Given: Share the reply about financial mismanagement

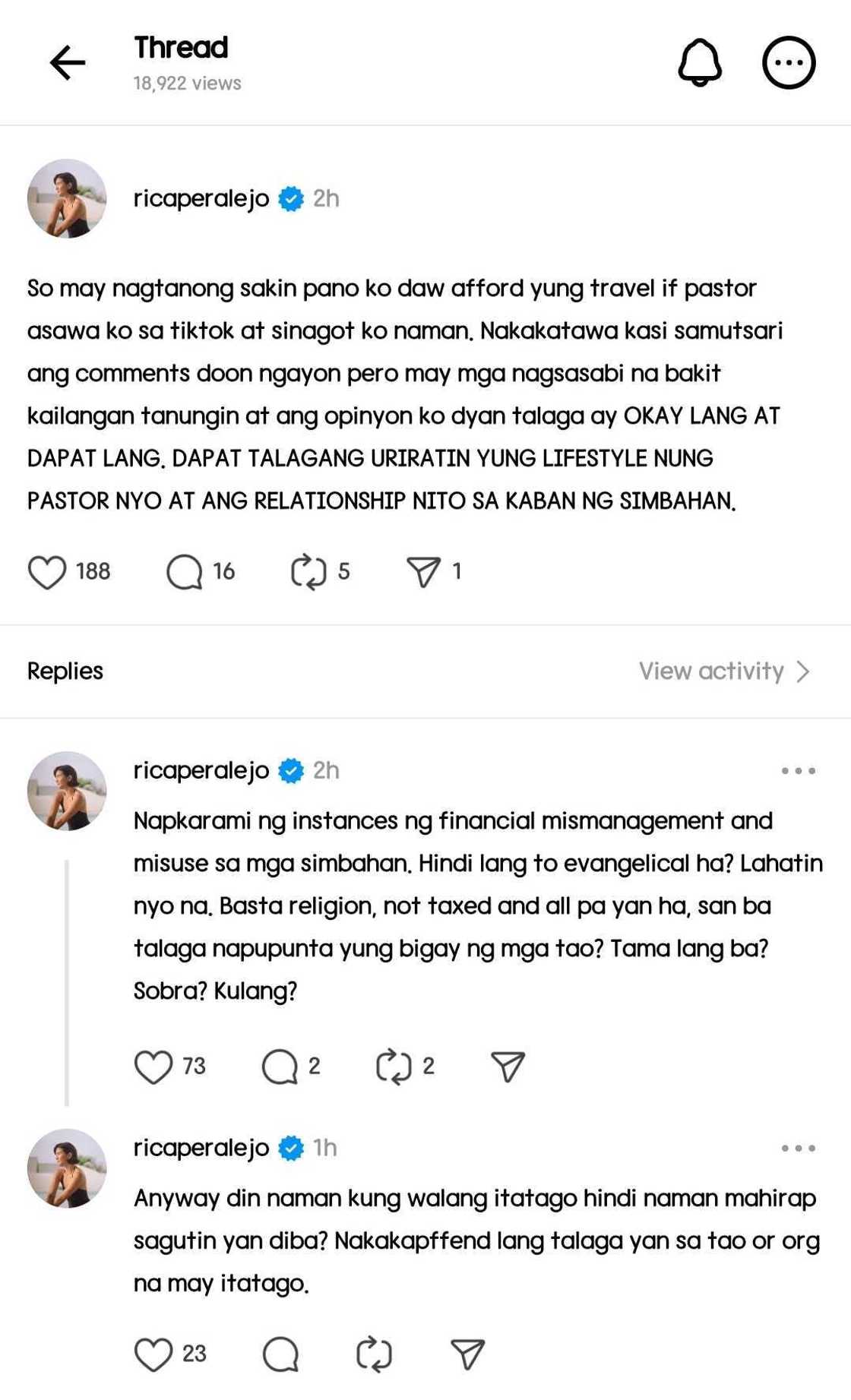Looking at the screenshot, I should click(508, 1067).
